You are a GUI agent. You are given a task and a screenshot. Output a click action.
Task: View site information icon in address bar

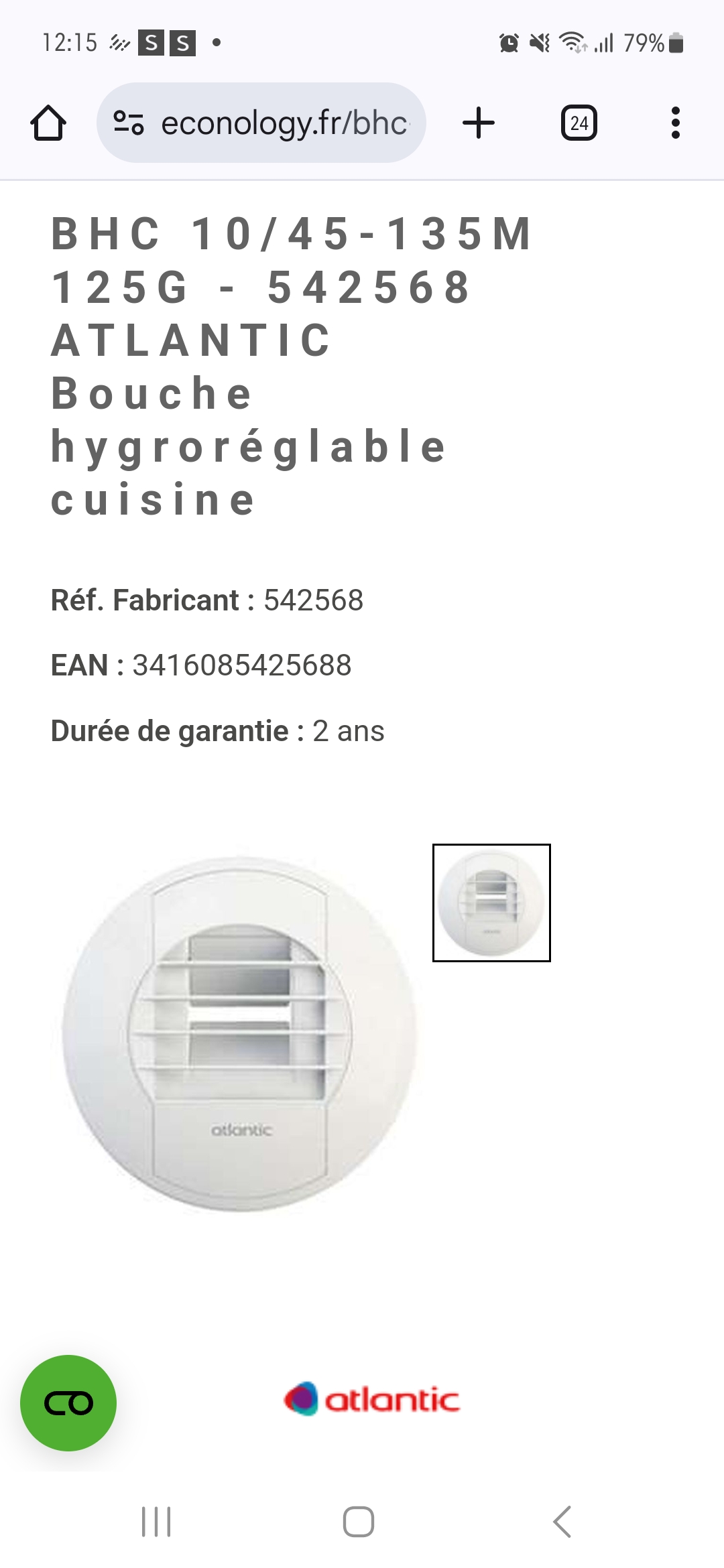click(x=128, y=123)
